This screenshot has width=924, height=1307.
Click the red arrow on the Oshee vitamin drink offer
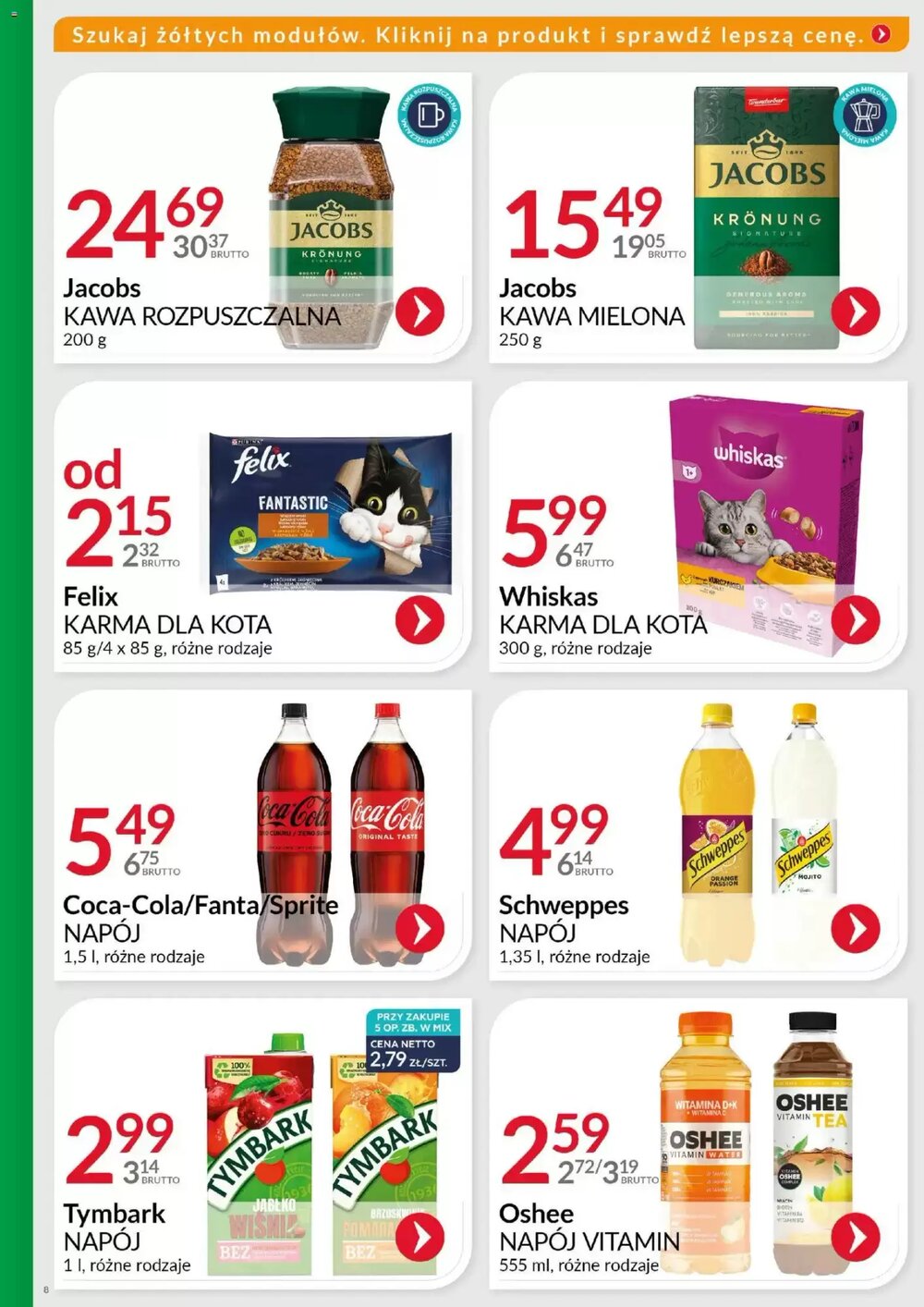857,1237
